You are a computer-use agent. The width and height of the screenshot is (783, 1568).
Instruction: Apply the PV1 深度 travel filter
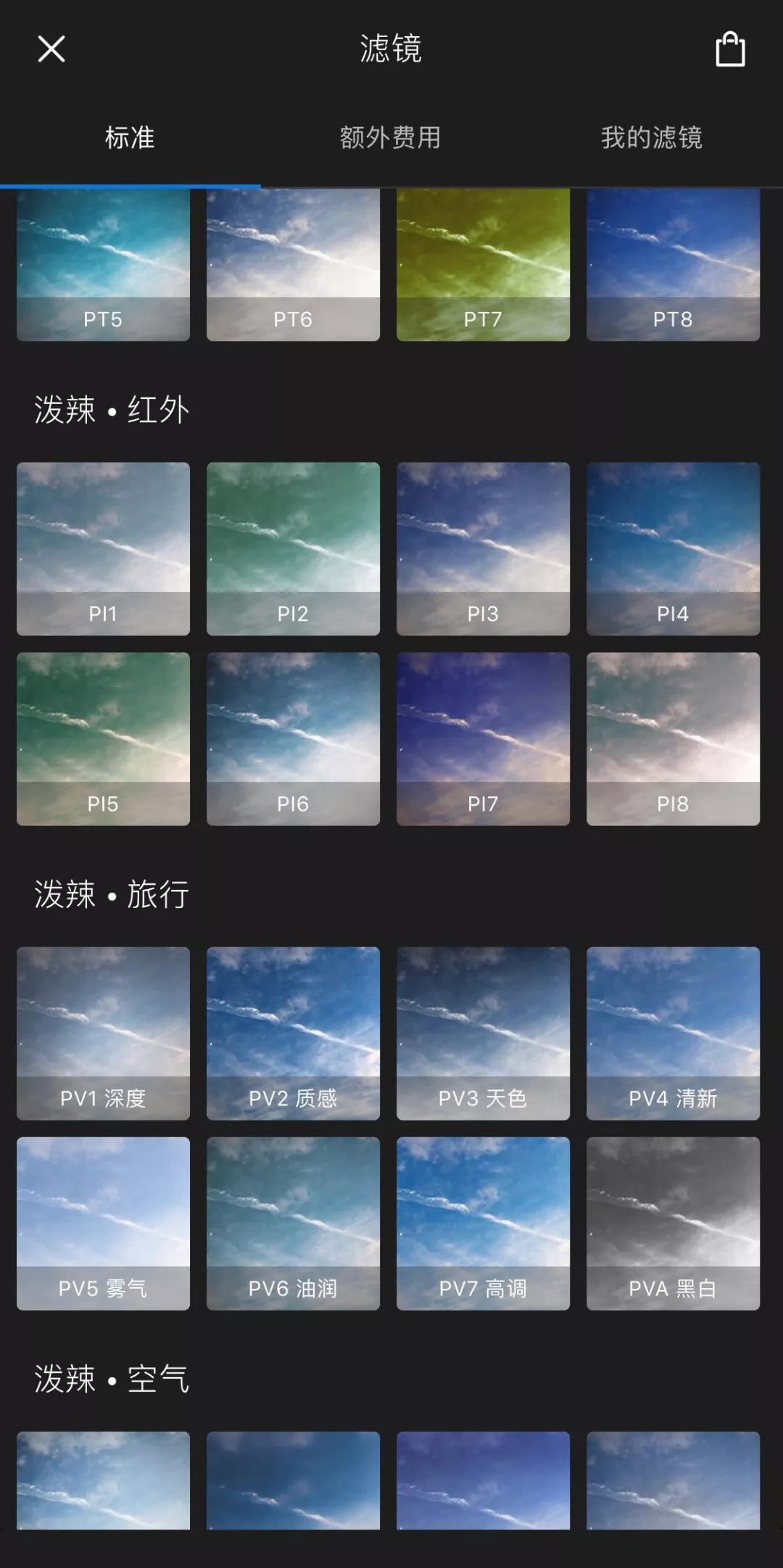[x=103, y=1033]
